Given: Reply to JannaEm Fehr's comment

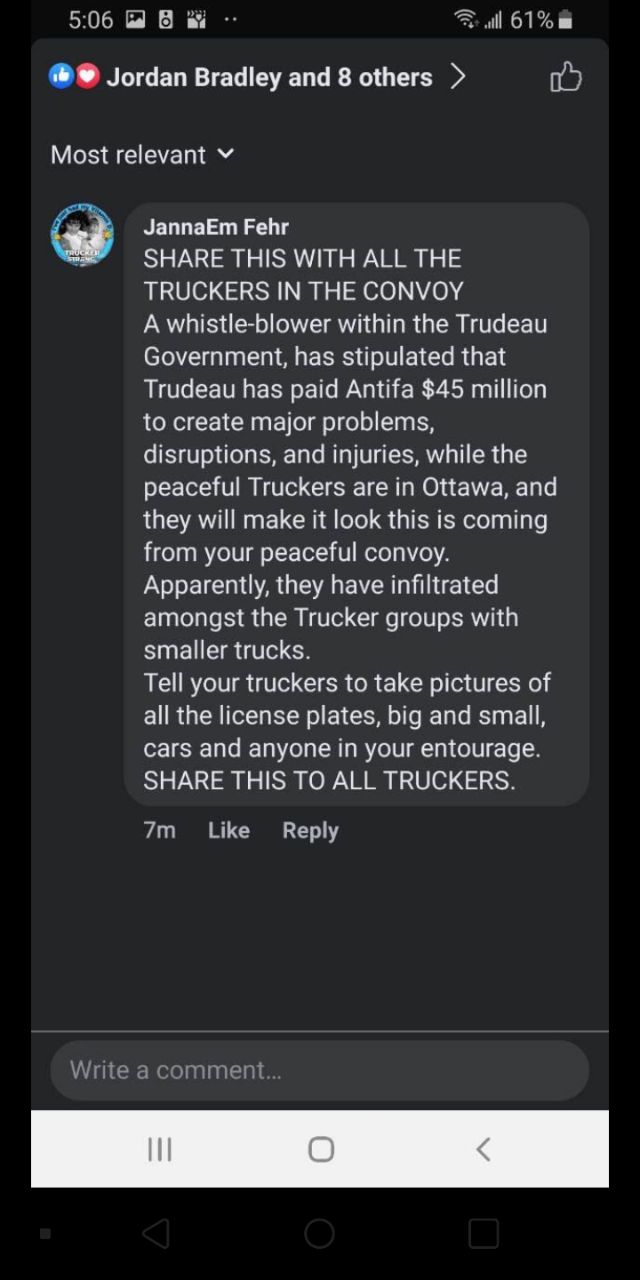Looking at the screenshot, I should coord(310,830).
